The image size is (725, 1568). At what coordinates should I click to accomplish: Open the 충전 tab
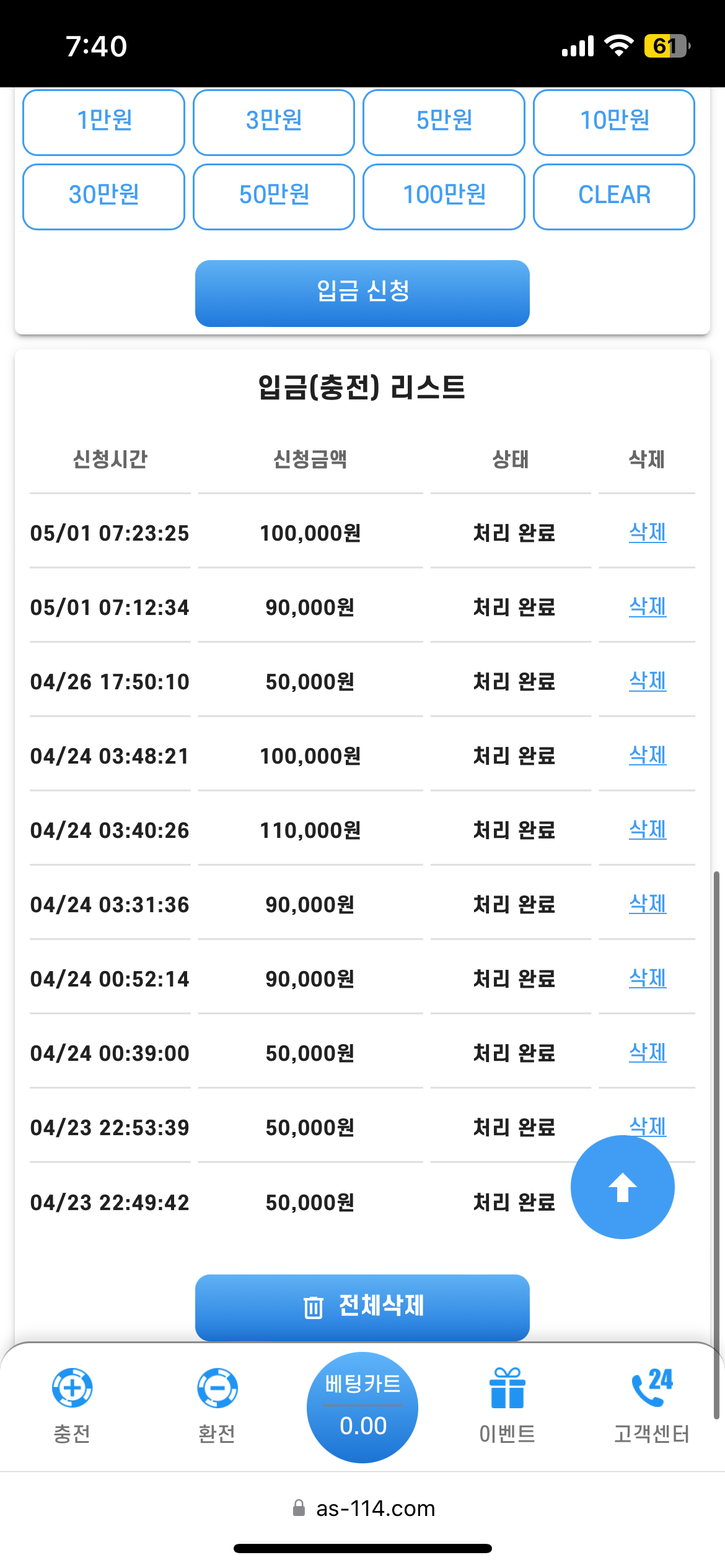(x=72, y=1406)
